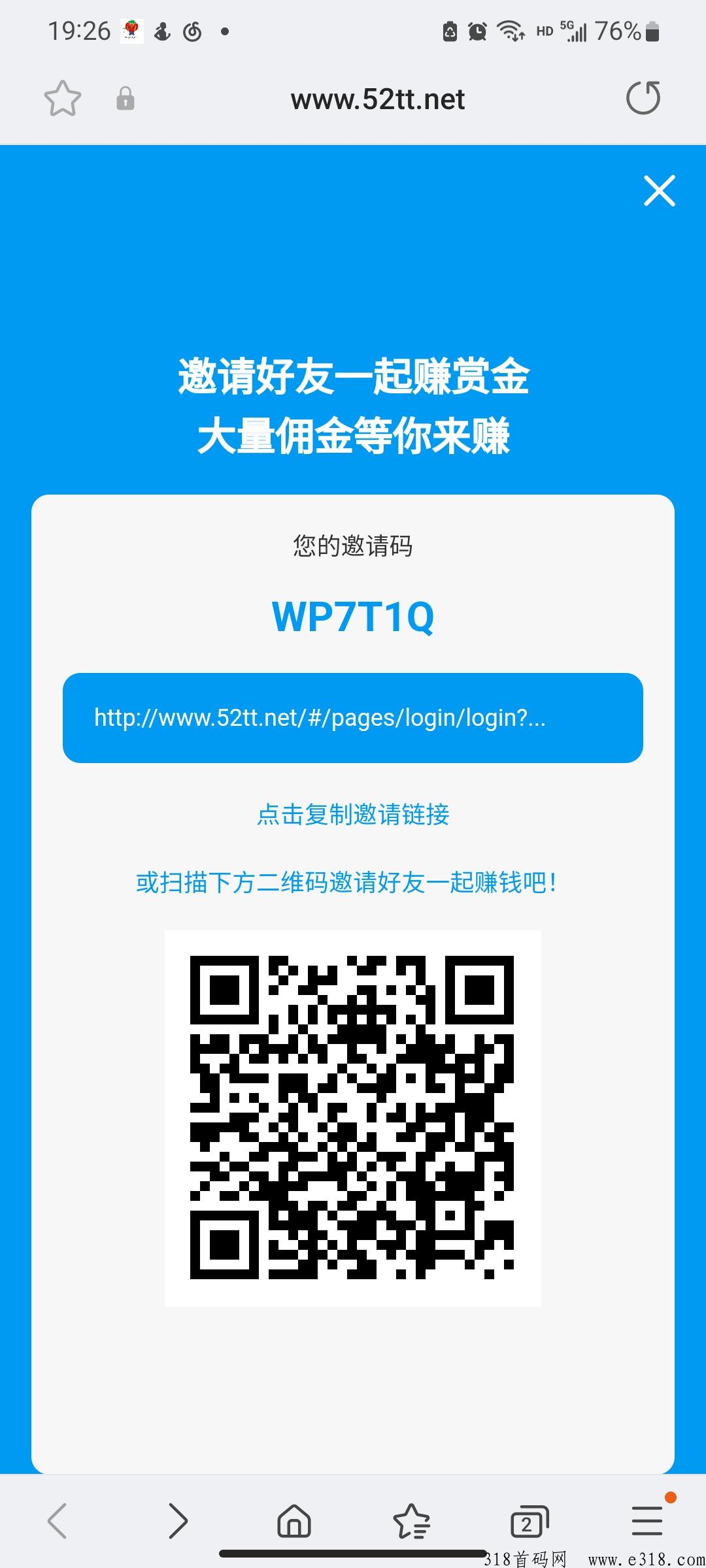
Task: Open the tab switcher showing 2 tabs
Action: [529, 1522]
